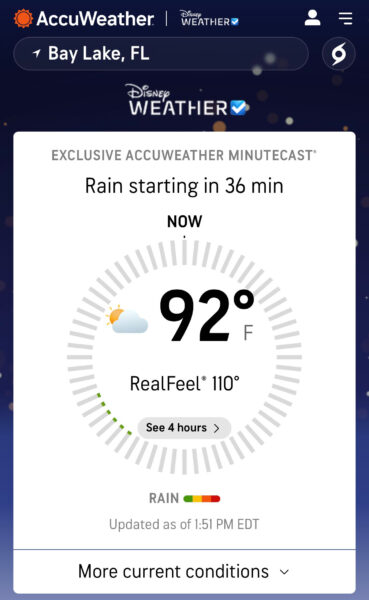Expand More current conditions
Viewport: 369px width, 600px height.
[184, 571]
